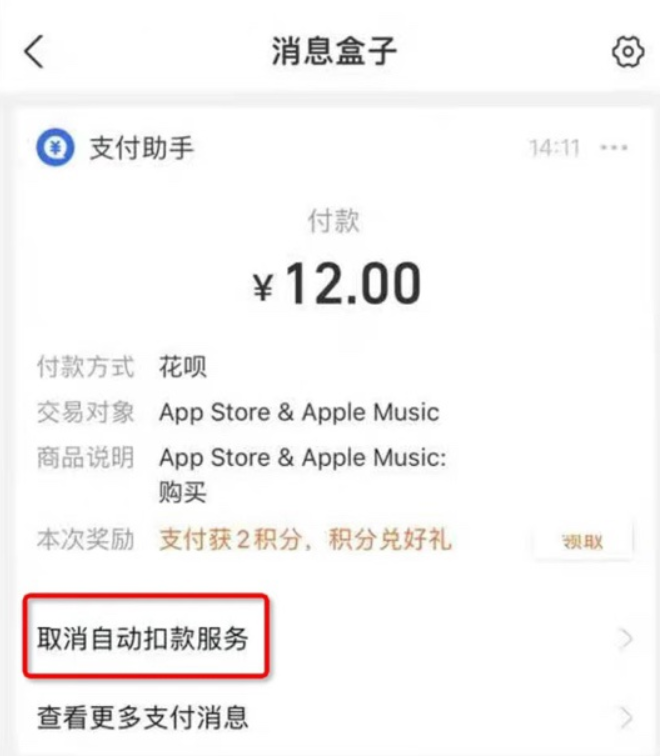Screen dimensions: 661x756
Task: Open the three-dot menu on 支付助手 card
Action: [x=614, y=148]
